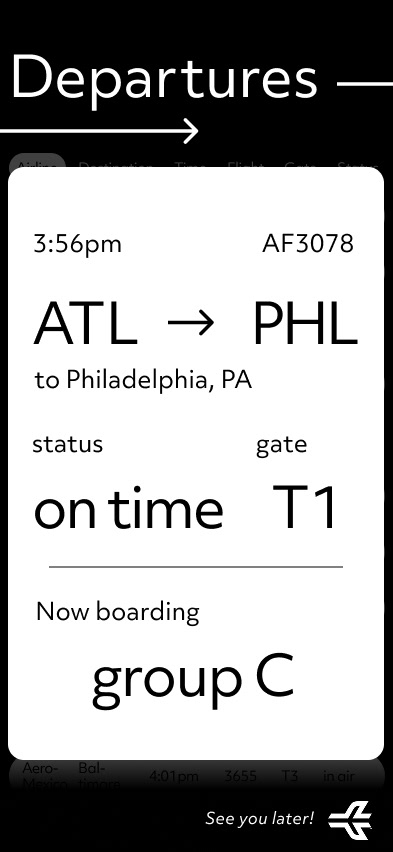Viewport: 393px width, 852px height.
Task: Select the Airline column tab
Action: pos(37,162)
